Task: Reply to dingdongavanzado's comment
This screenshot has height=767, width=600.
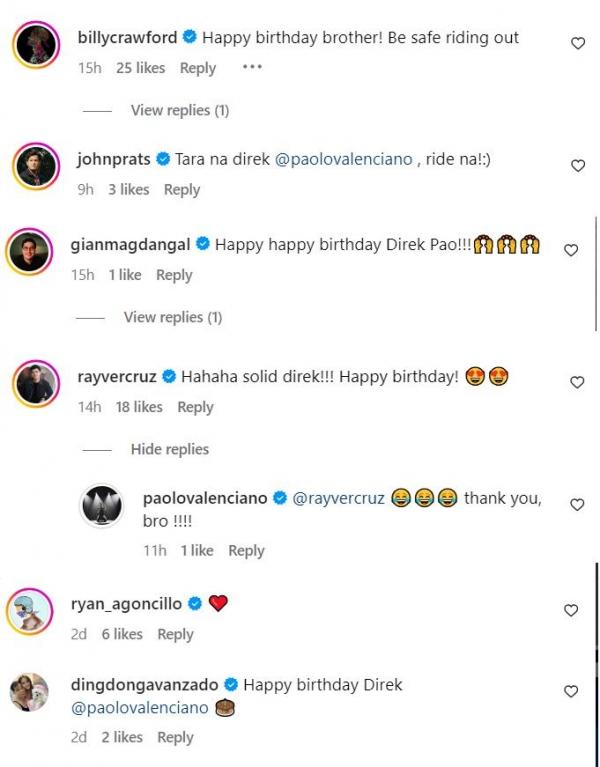Action: pyautogui.click(x=175, y=737)
